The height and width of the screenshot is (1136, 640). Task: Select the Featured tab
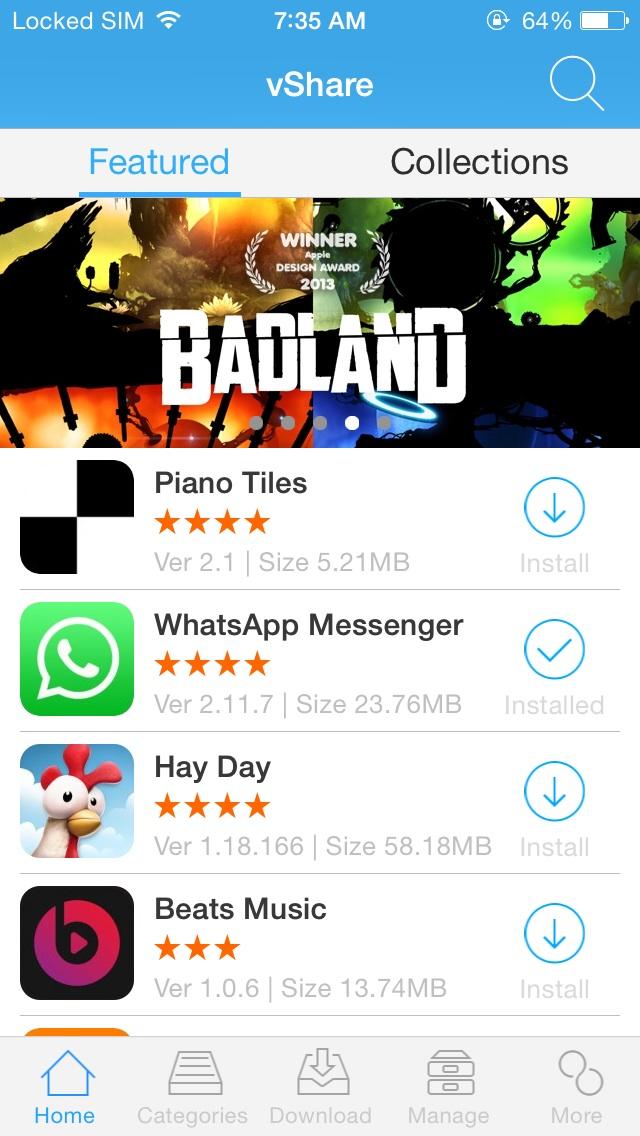click(159, 162)
